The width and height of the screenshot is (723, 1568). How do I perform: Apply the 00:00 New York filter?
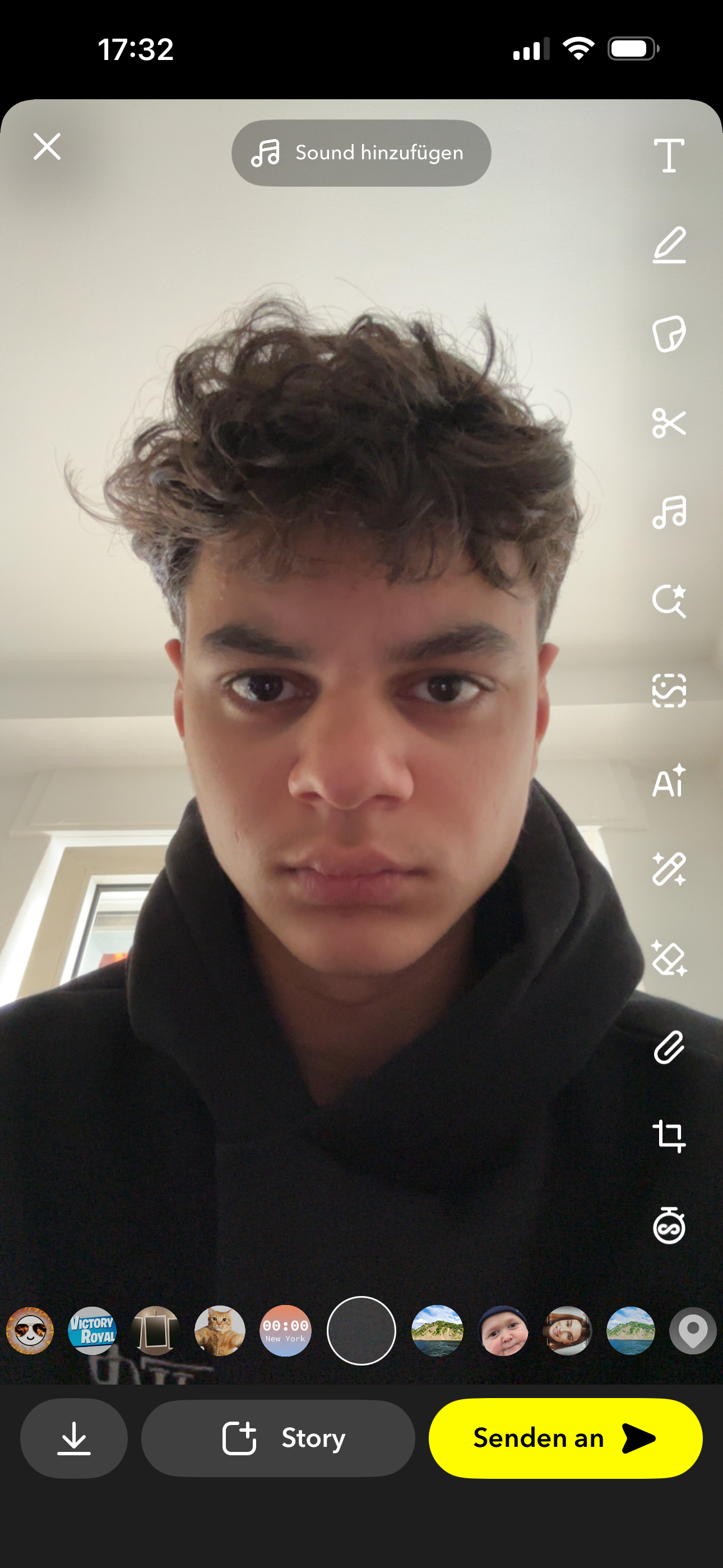point(285,1331)
